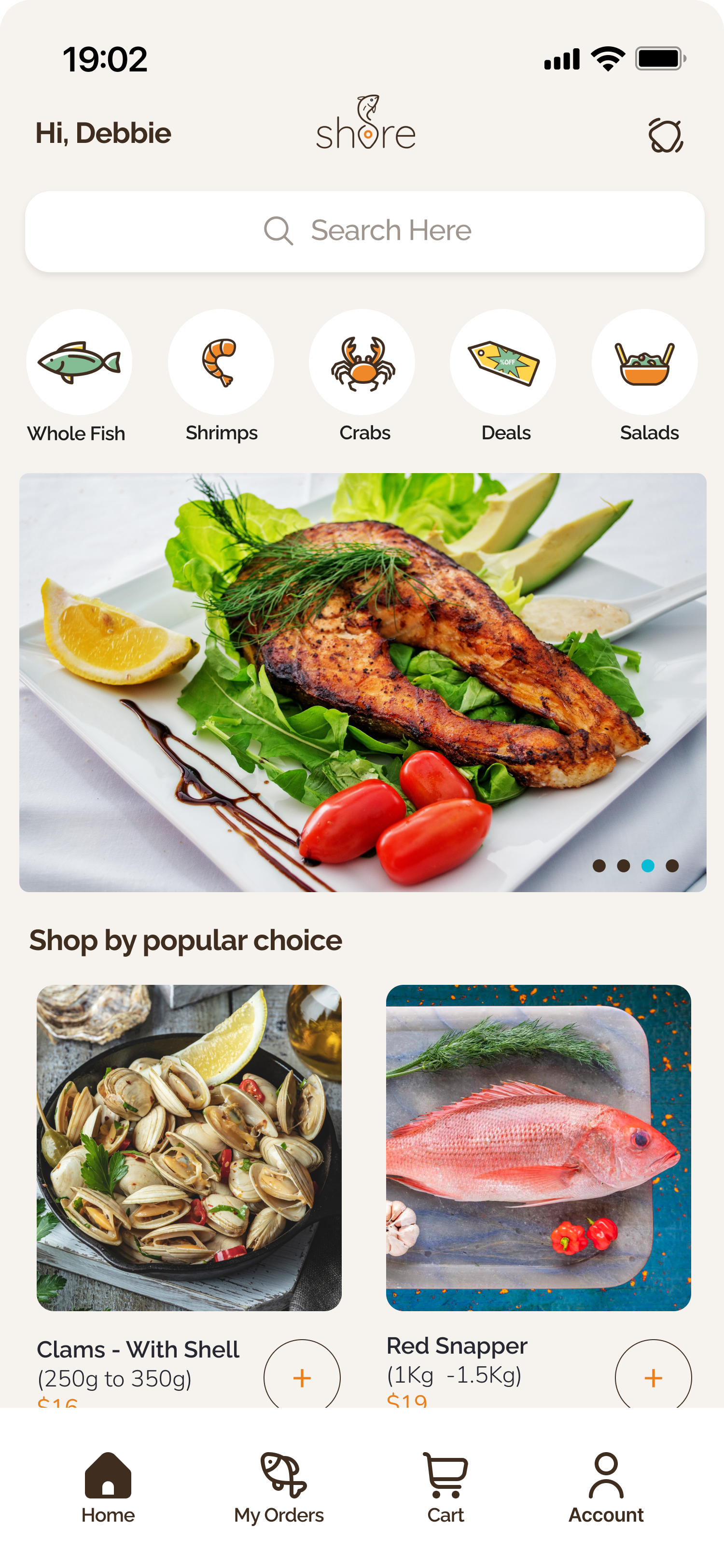Browse the Whole Fish category
This screenshot has height=1568, width=724.
(x=79, y=363)
